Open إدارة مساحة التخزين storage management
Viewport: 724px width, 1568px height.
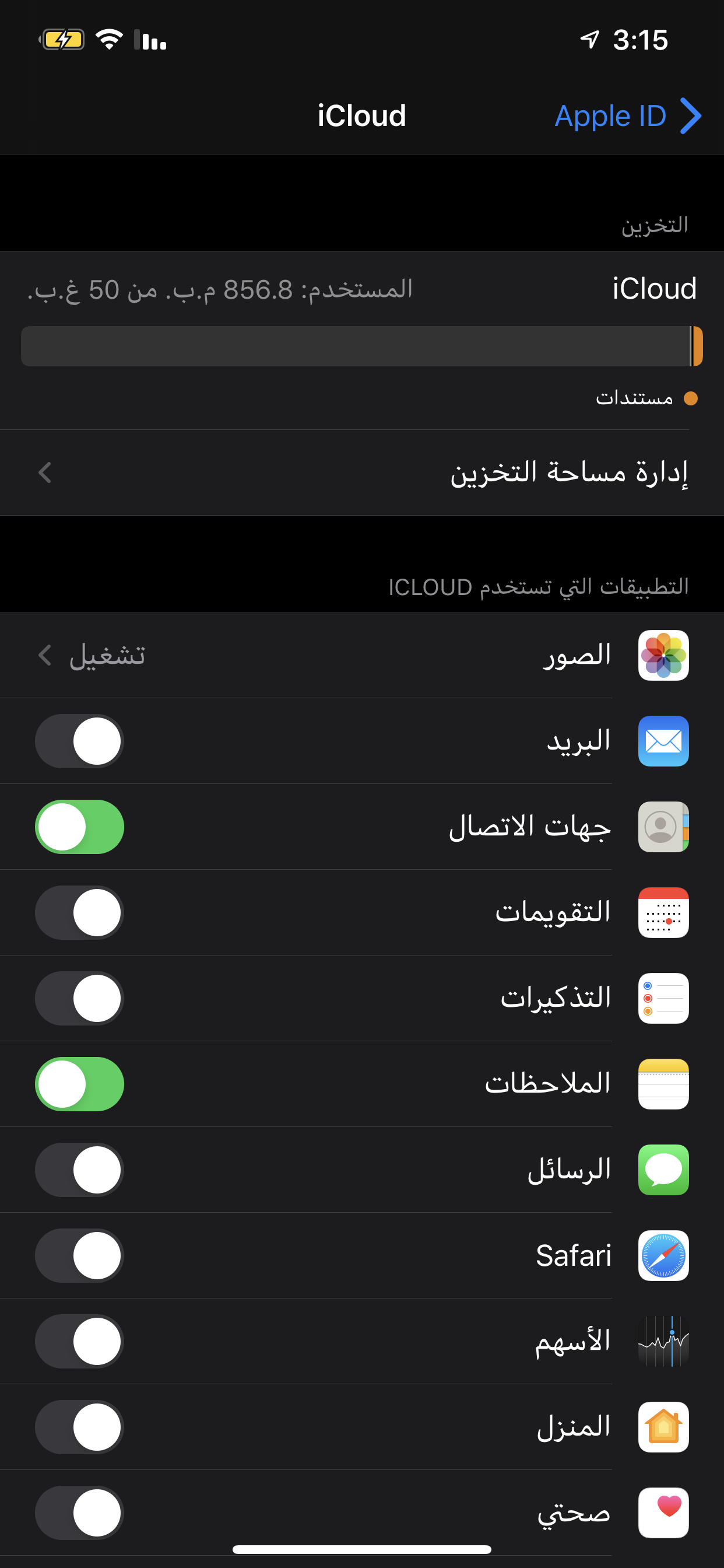362,473
